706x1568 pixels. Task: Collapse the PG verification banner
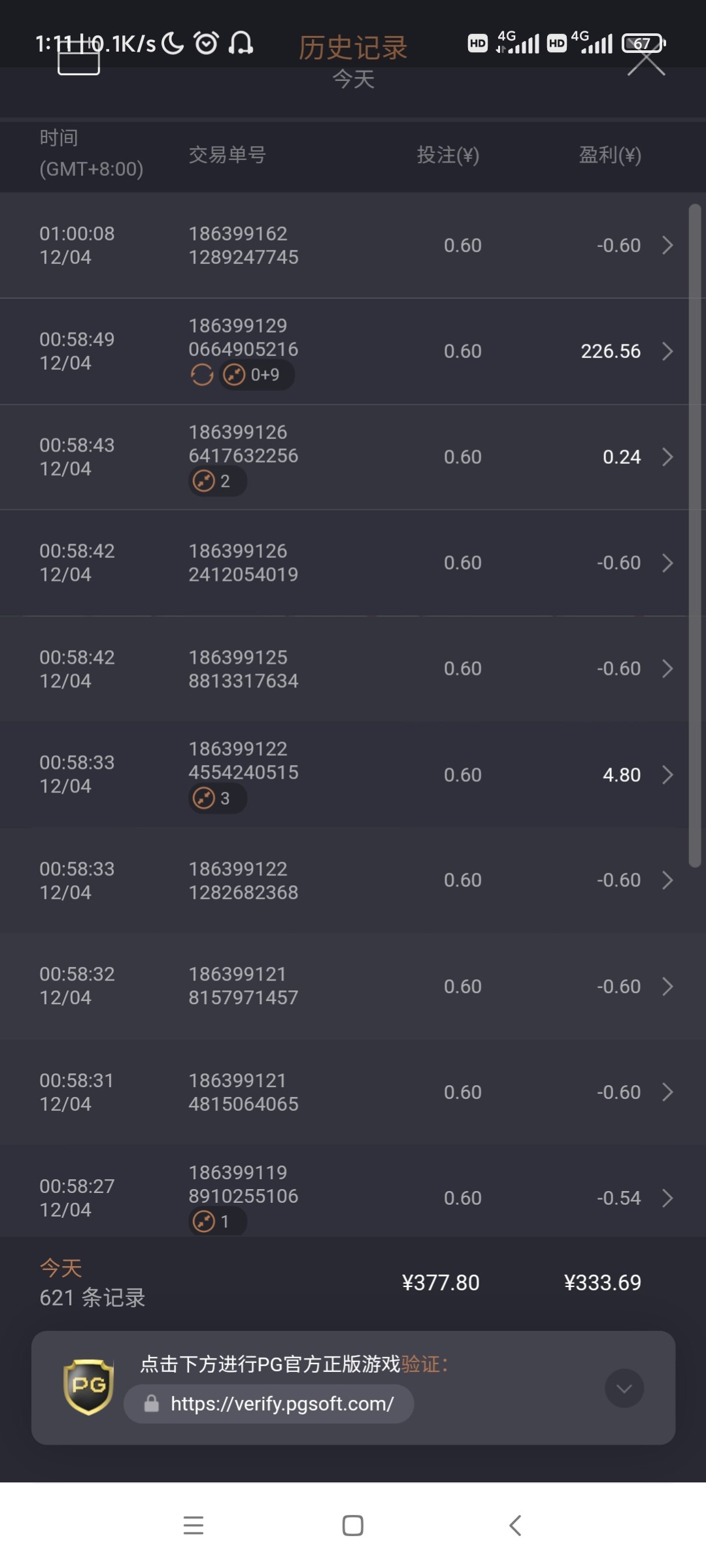pos(624,1388)
